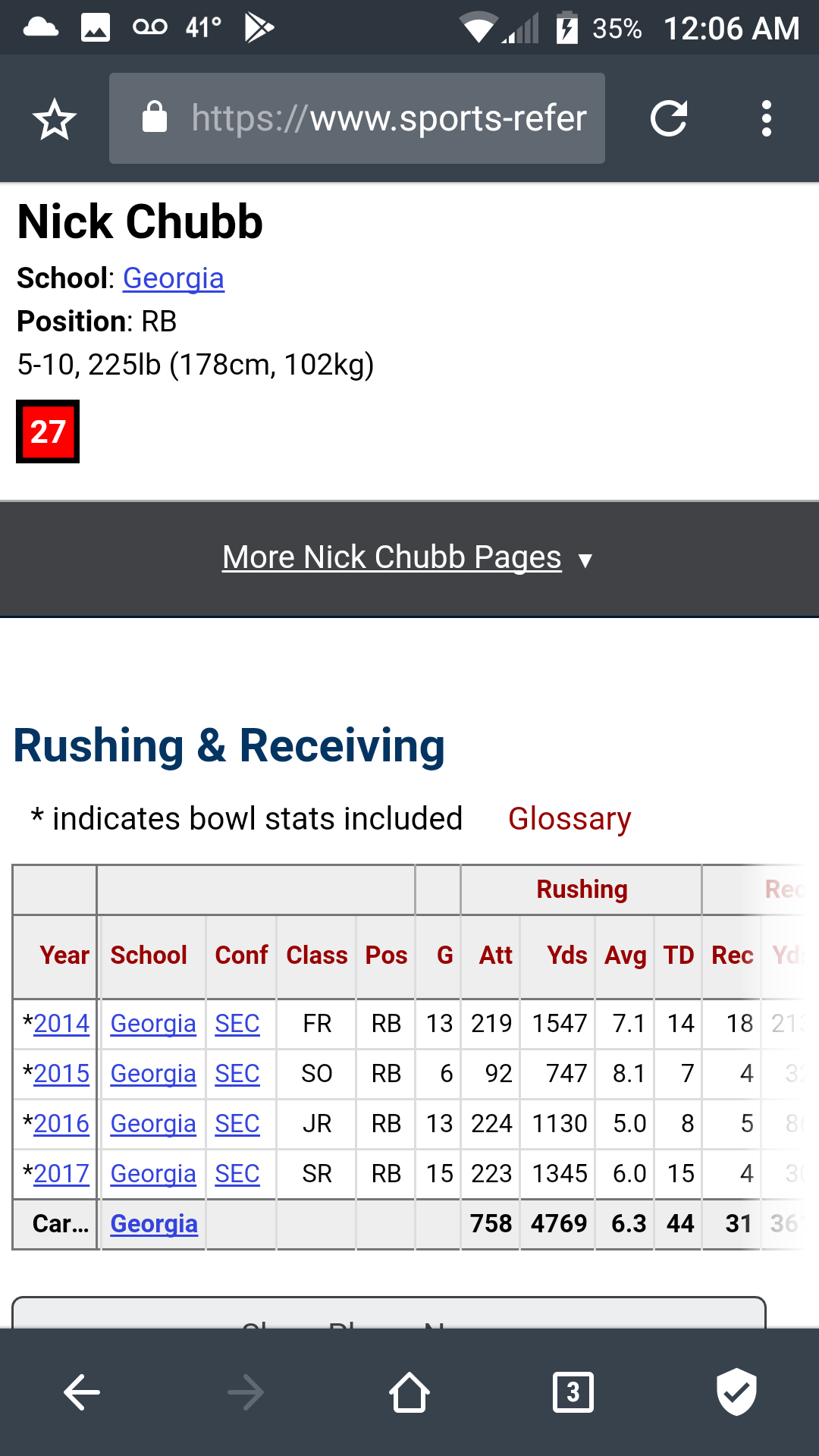Open the shield security icon

(737, 1392)
